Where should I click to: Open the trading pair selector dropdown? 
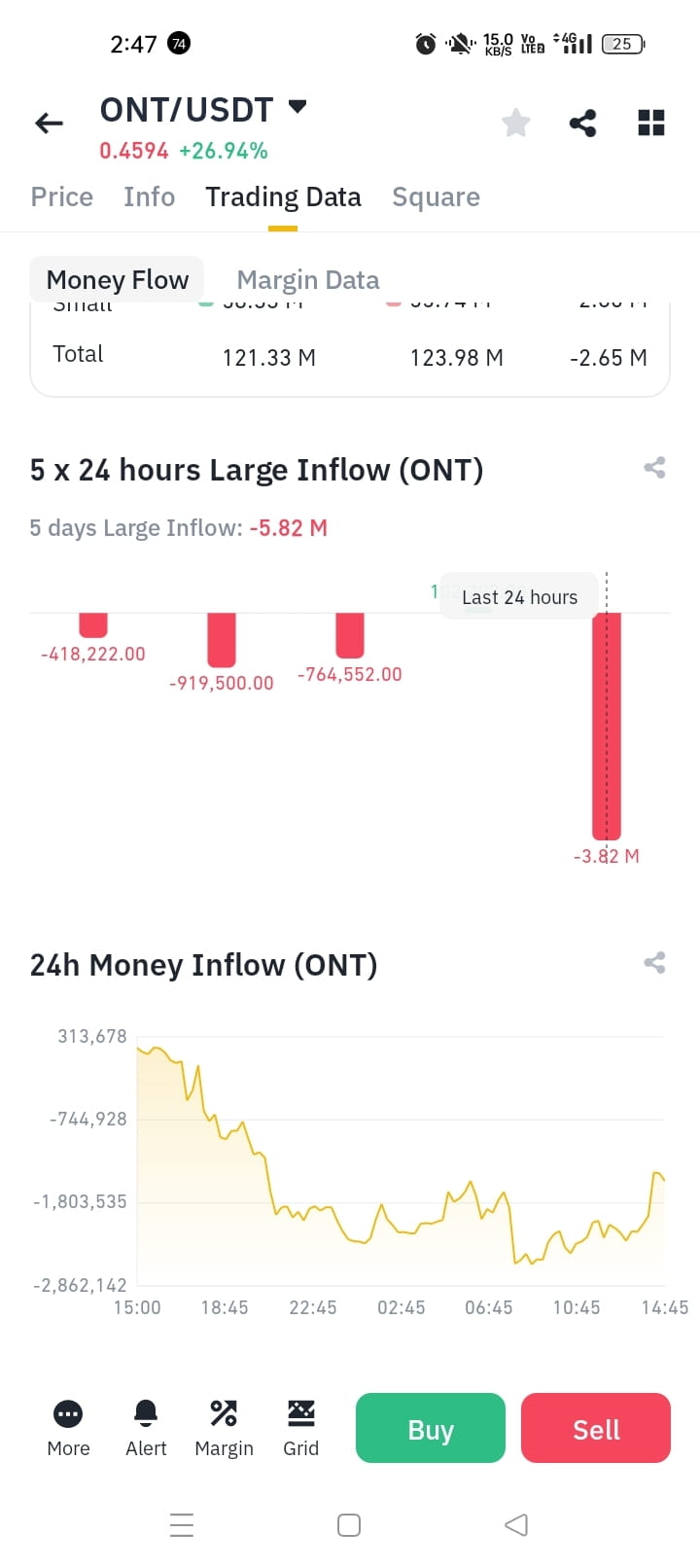point(297,107)
